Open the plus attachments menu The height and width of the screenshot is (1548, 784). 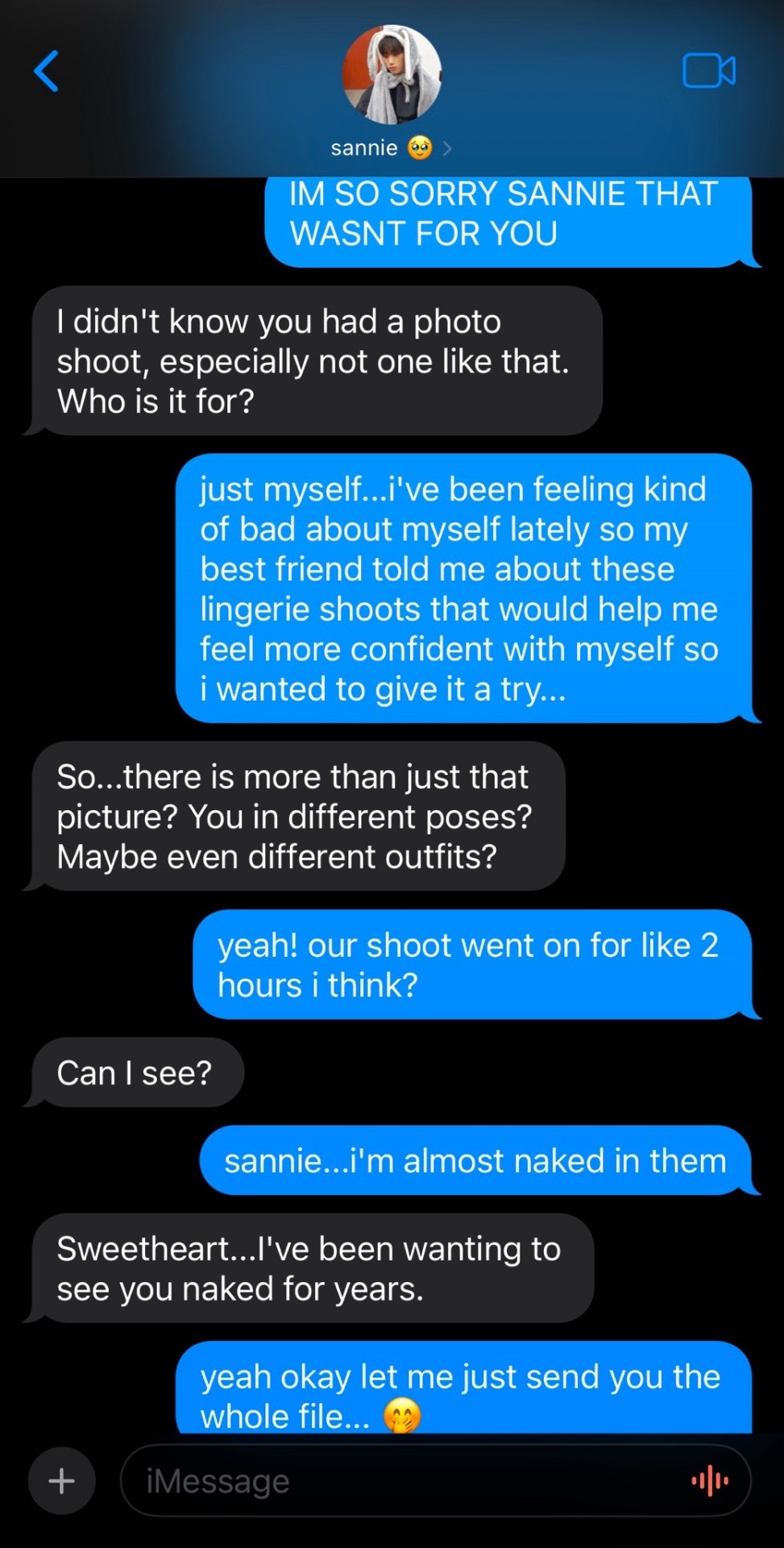[62, 1480]
